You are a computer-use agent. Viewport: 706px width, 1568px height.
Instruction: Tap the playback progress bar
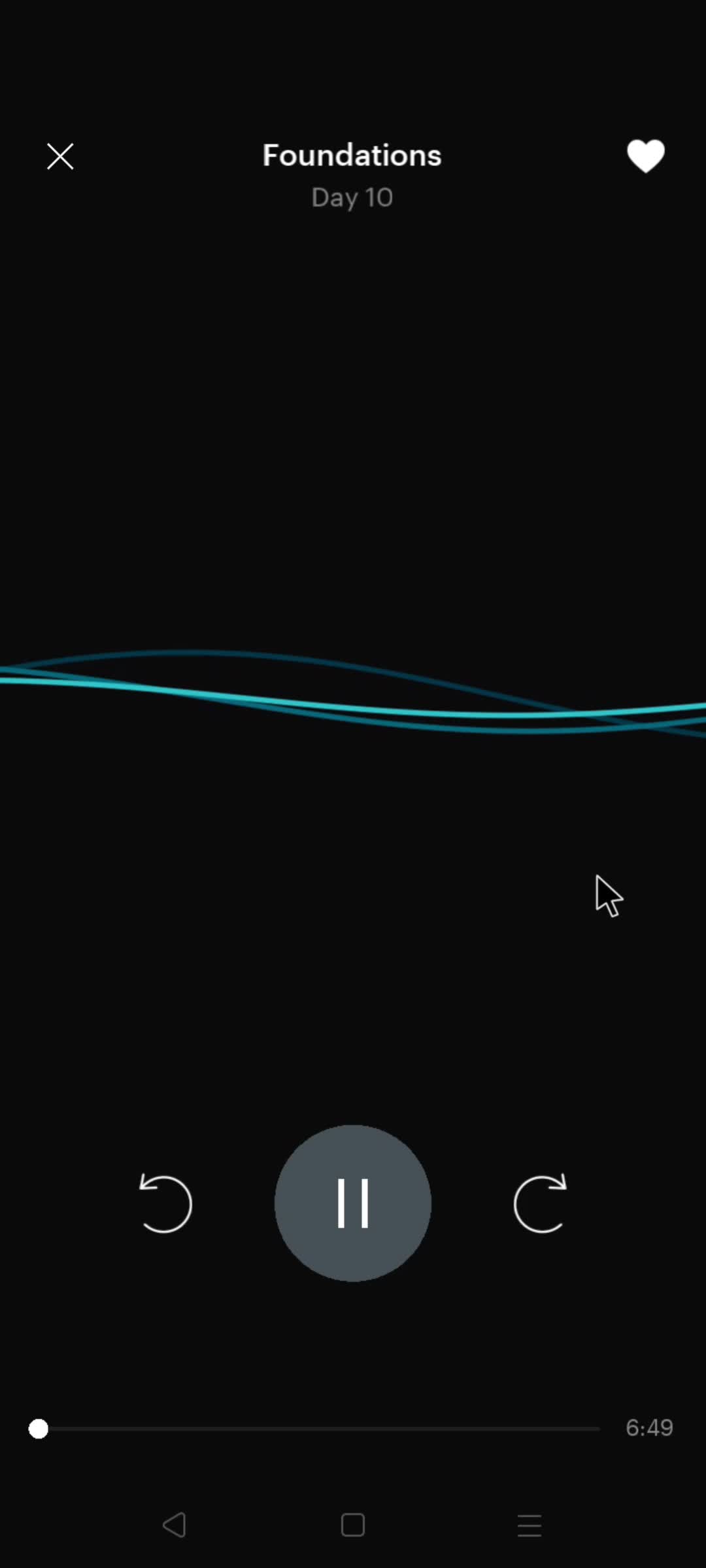pos(320,1429)
